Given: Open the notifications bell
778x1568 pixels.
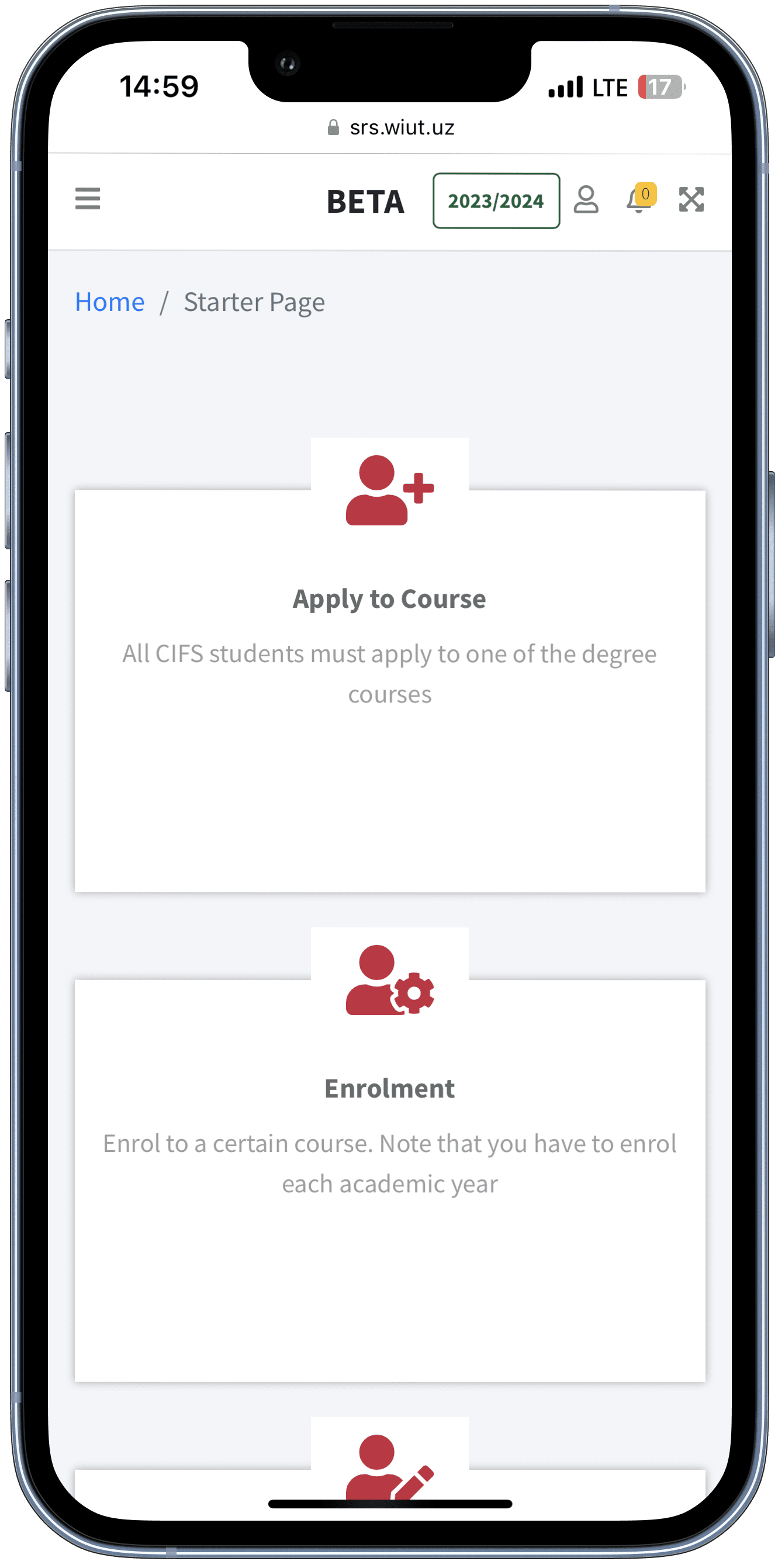Looking at the screenshot, I should tap(639, 200).
